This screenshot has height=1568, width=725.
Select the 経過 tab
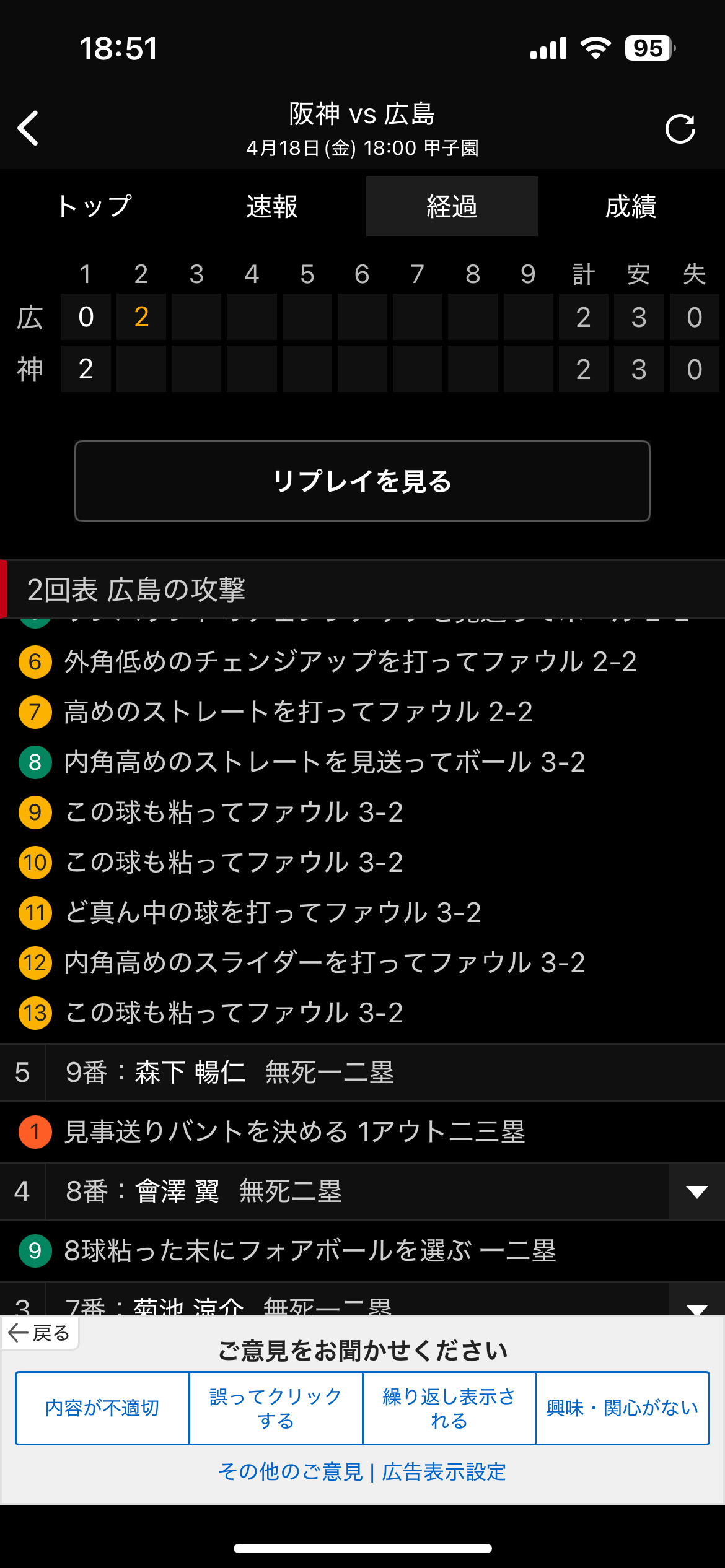[x=452, y=206]
